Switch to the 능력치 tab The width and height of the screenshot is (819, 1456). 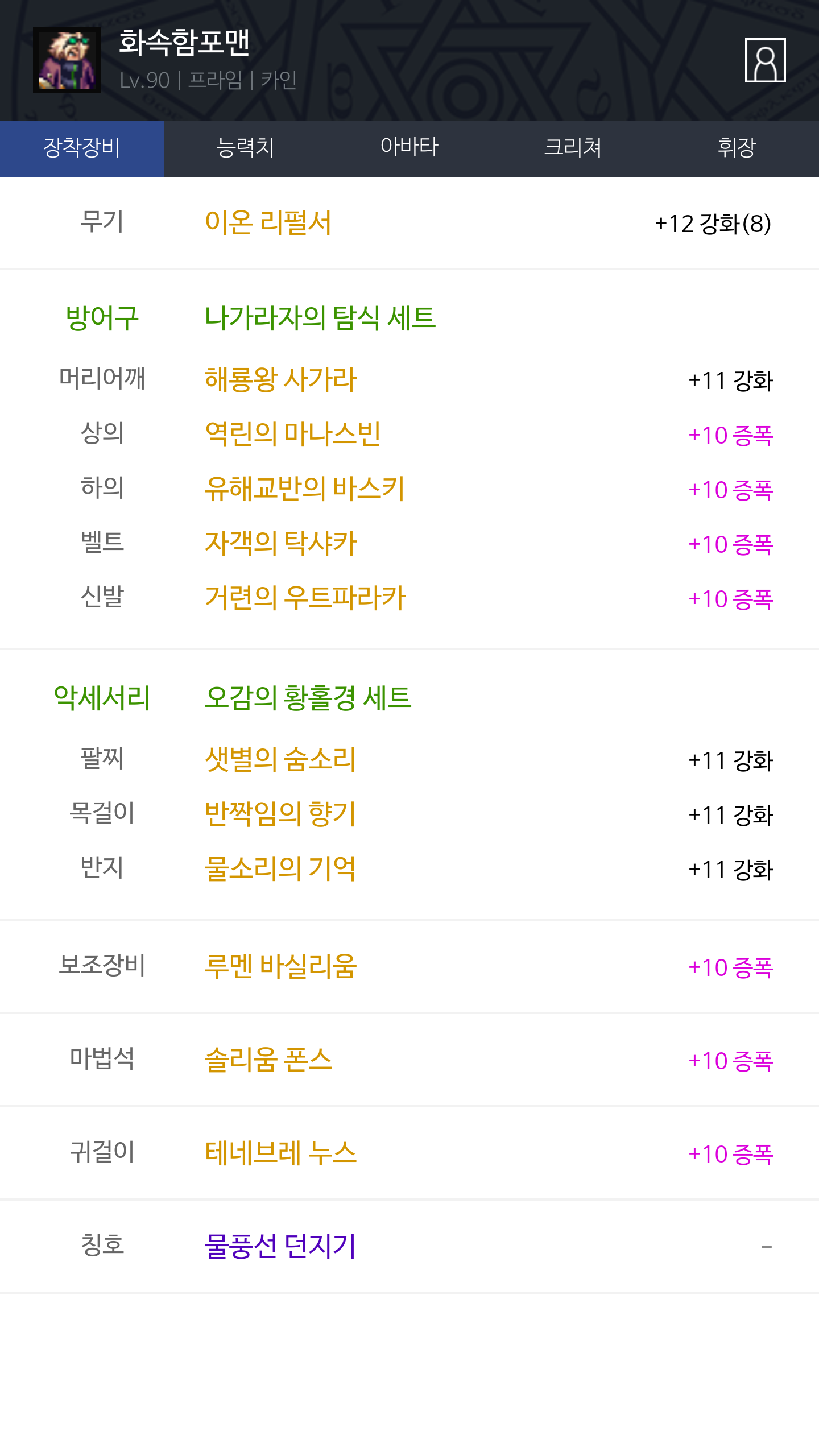[x=245, y=148]
